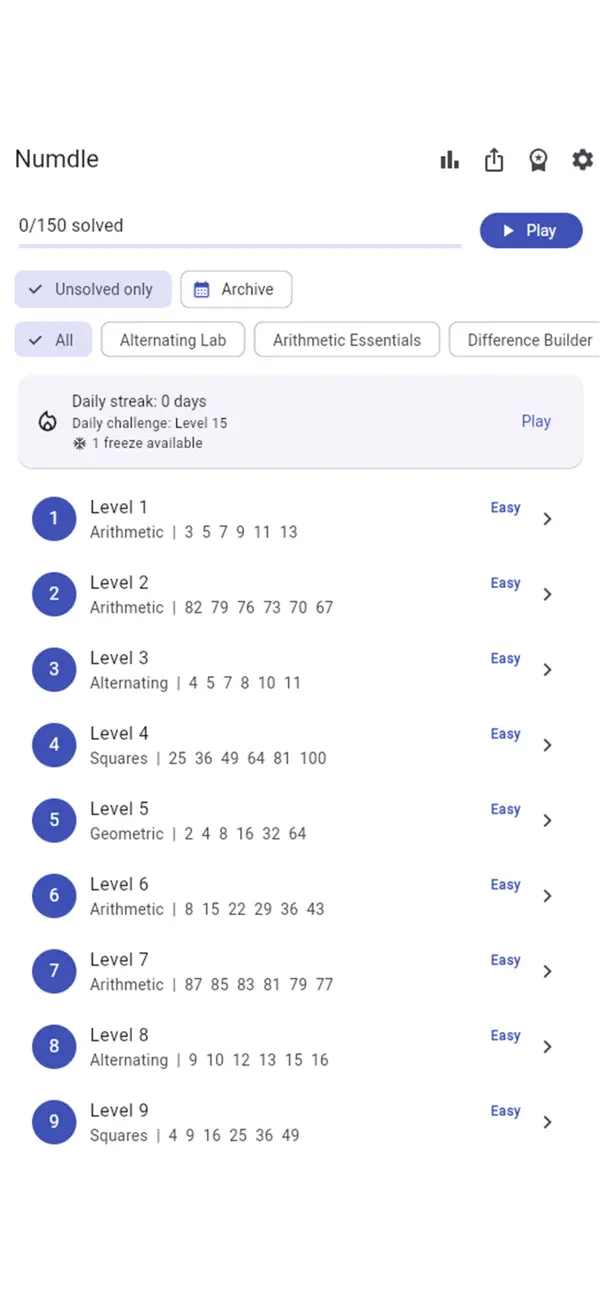Open Level 9 squares puzzle
The height and width of the screenshot is (1299, 600).
coord(300,1122)
